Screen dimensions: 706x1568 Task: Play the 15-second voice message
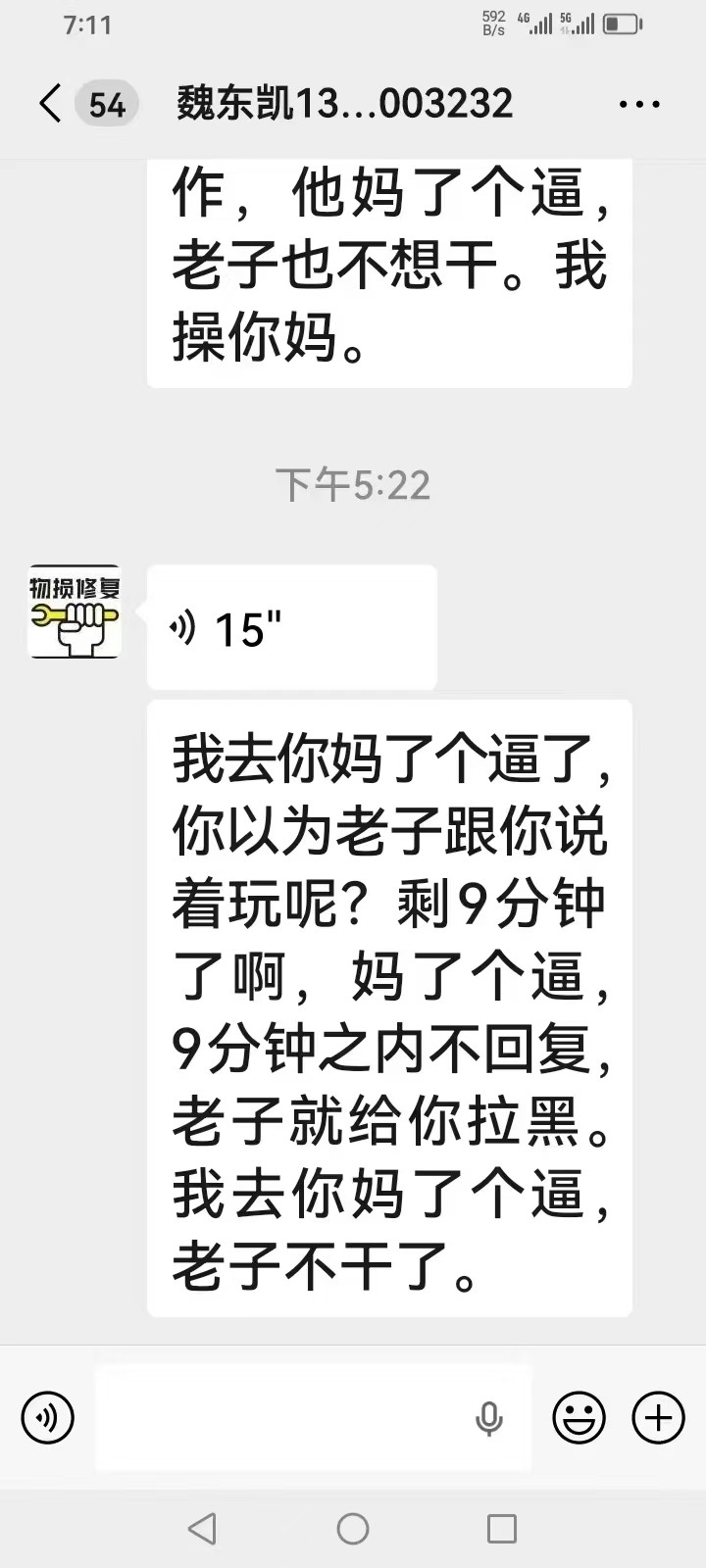click(x=291, y=627)
